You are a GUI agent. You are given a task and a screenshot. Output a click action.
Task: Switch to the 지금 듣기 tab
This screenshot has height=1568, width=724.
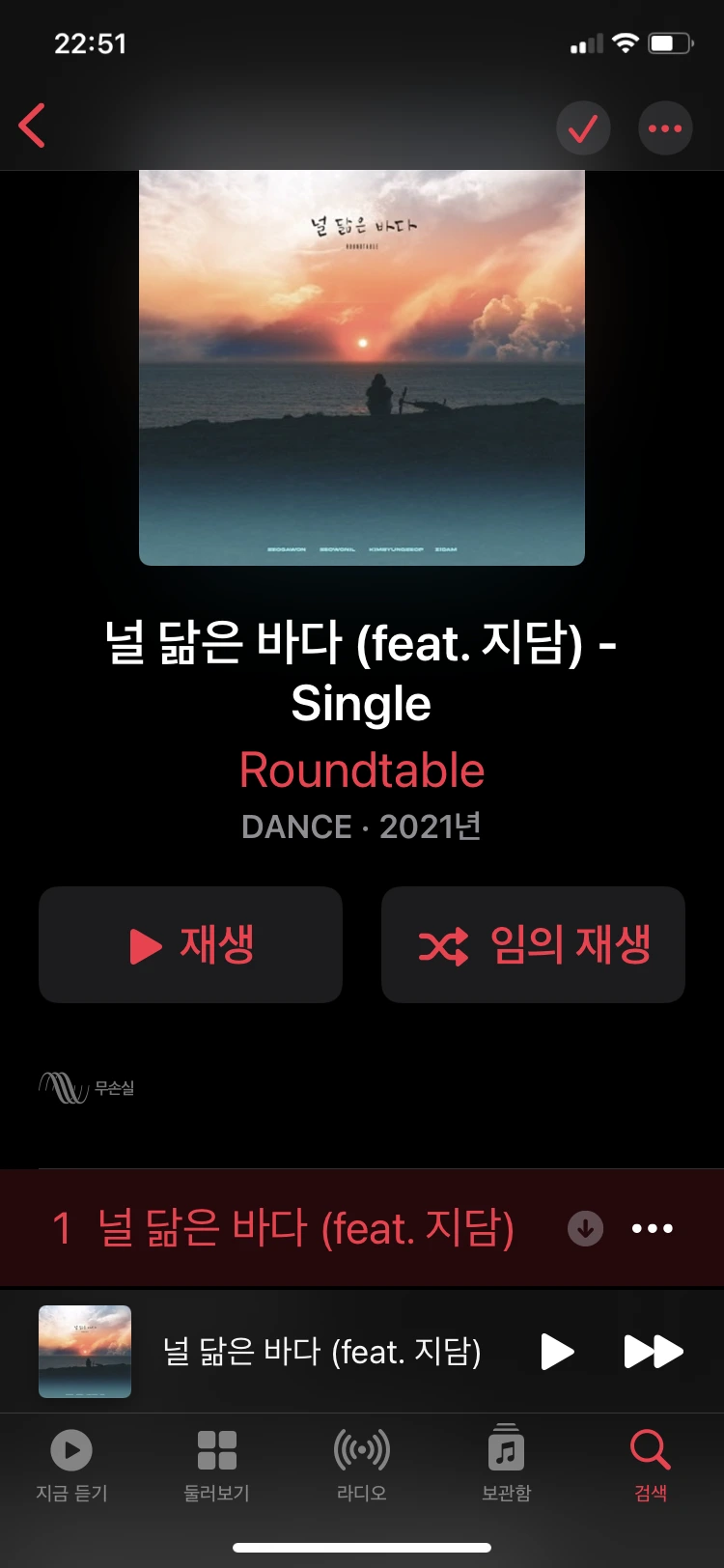(x=71, y=1466)
